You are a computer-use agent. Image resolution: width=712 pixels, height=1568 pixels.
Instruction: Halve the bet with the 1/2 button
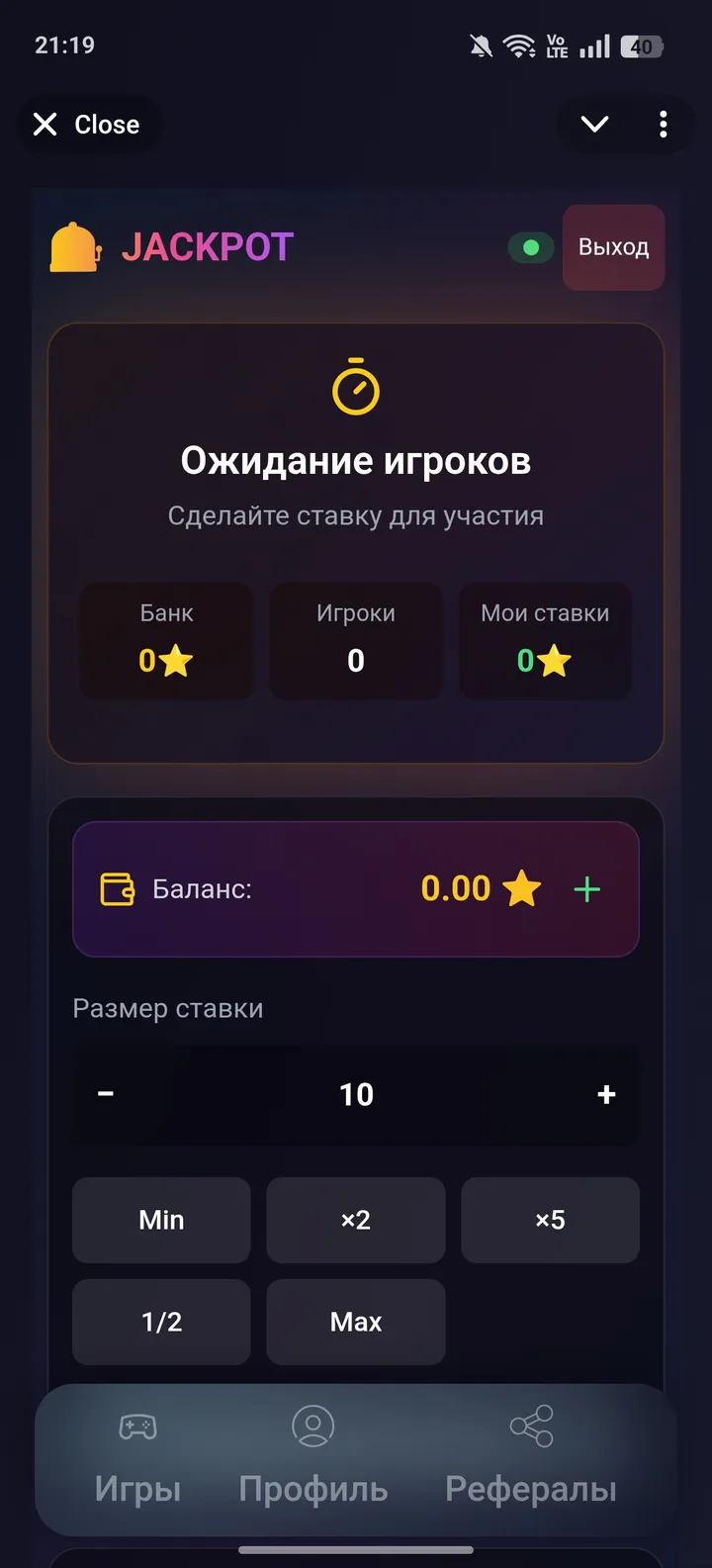tap(160, 1322)
